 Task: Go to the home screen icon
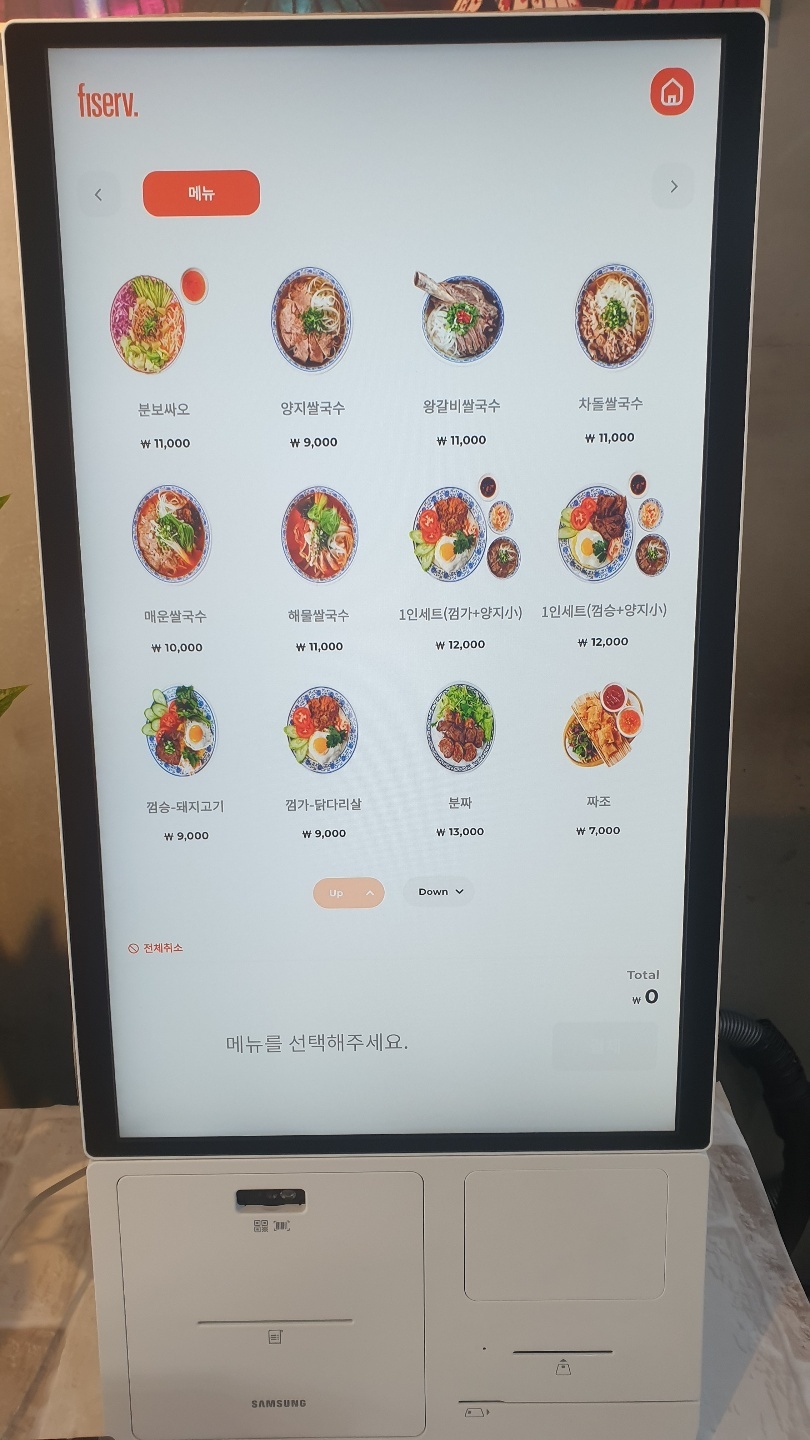click(671, 92)
